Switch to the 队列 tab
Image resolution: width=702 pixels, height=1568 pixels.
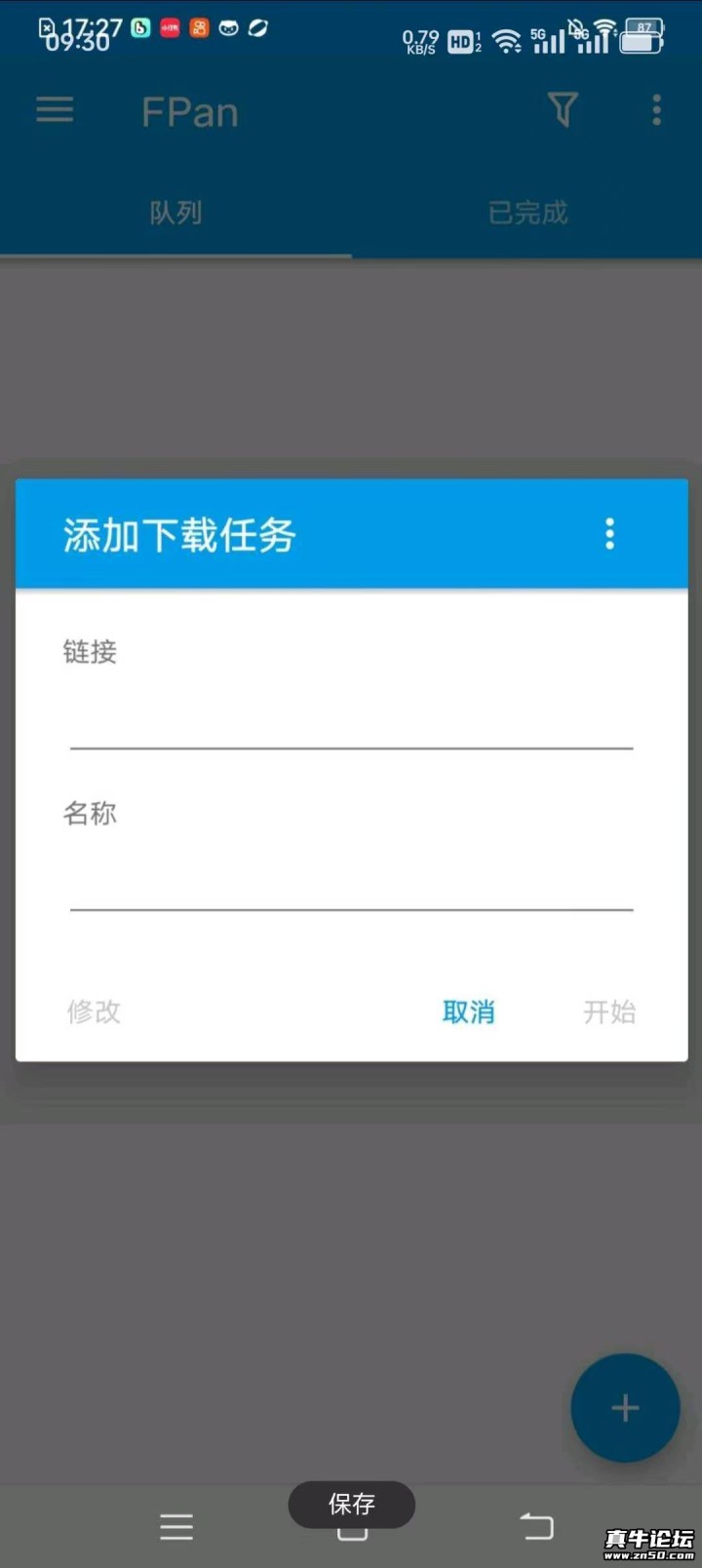click(175, 212)
